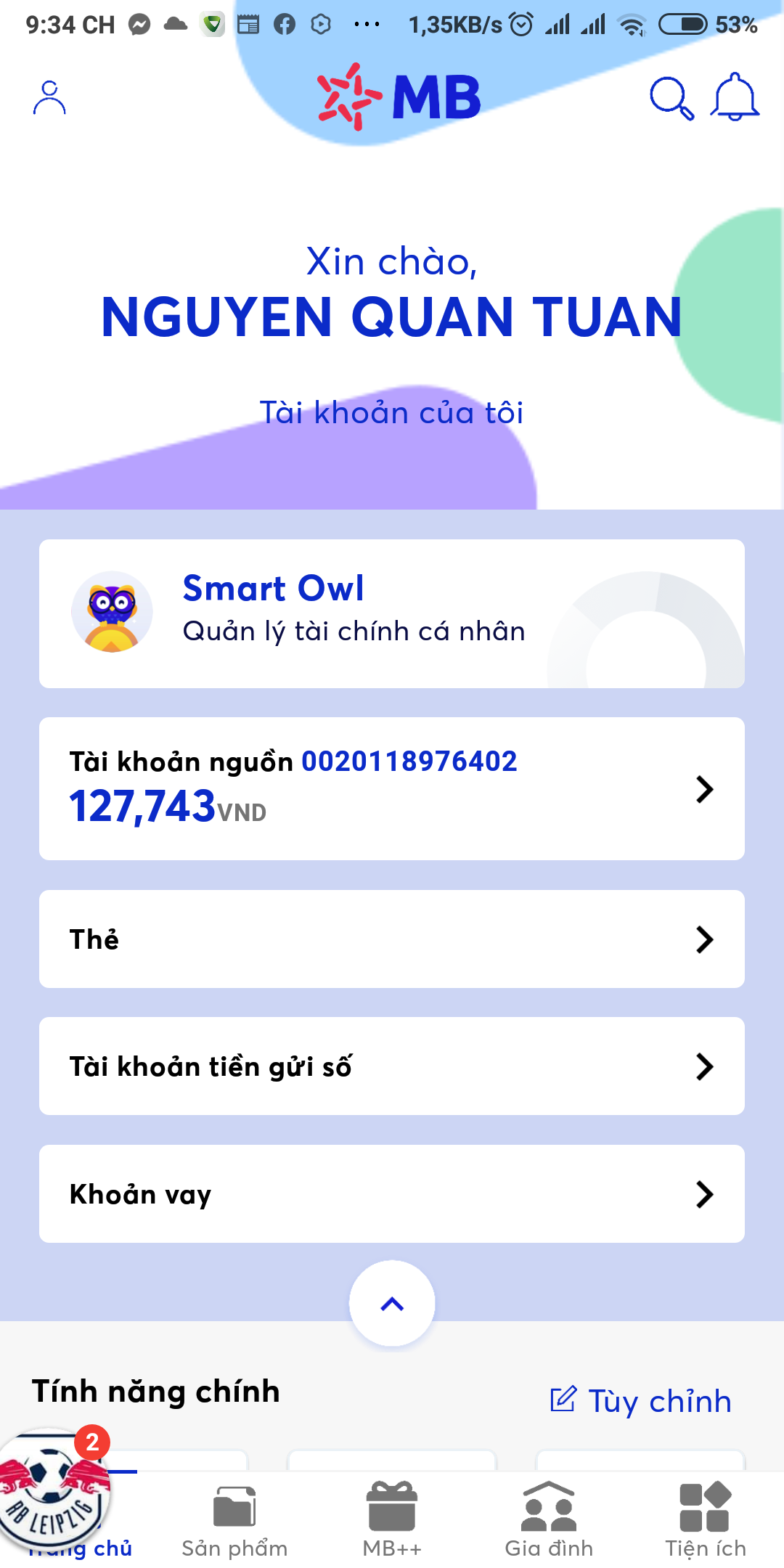Viewport: 784px width, 1568px height.
Task: Switch to the Tiện ích tab
Action: pos(706,1520)
